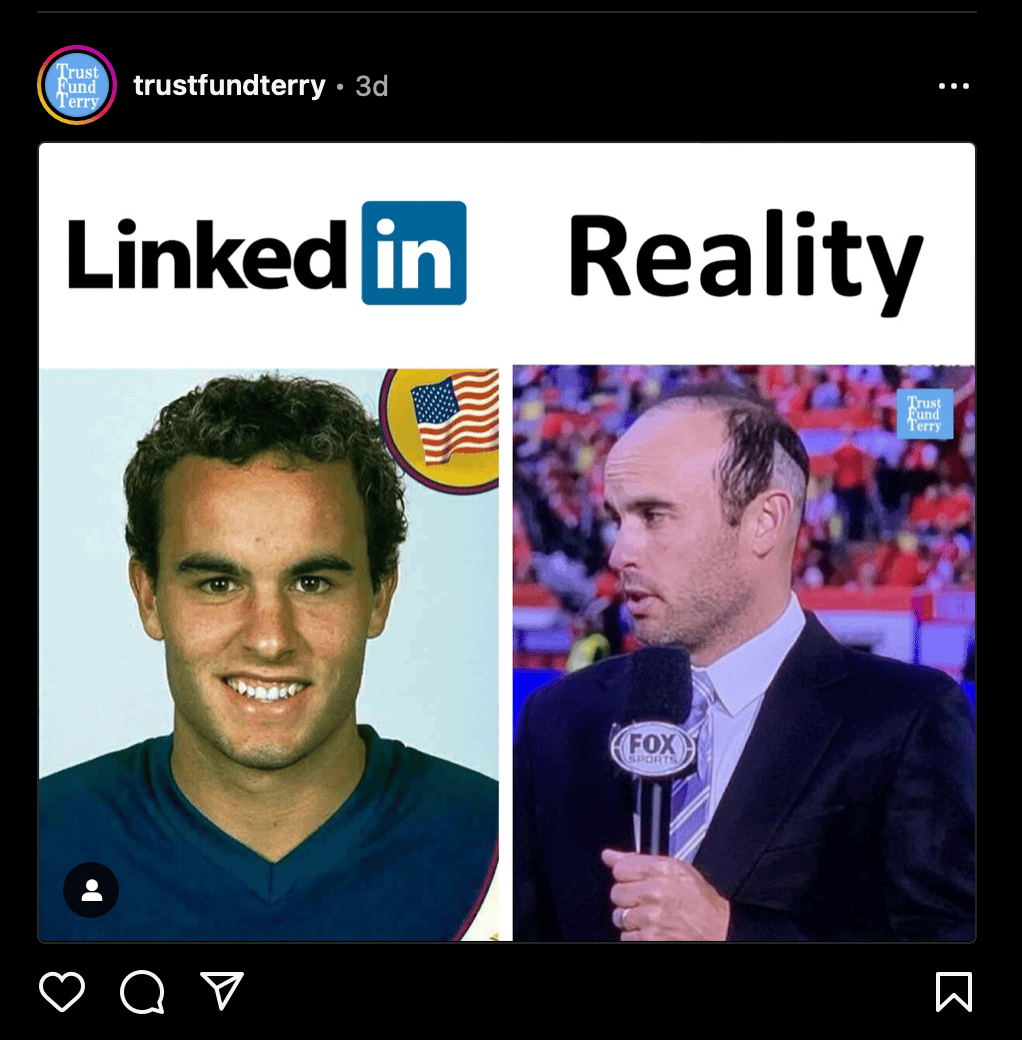Save the post with the bookmark icon
This screenshot has width=1022, height=1040.
click(x=953, y=991)
